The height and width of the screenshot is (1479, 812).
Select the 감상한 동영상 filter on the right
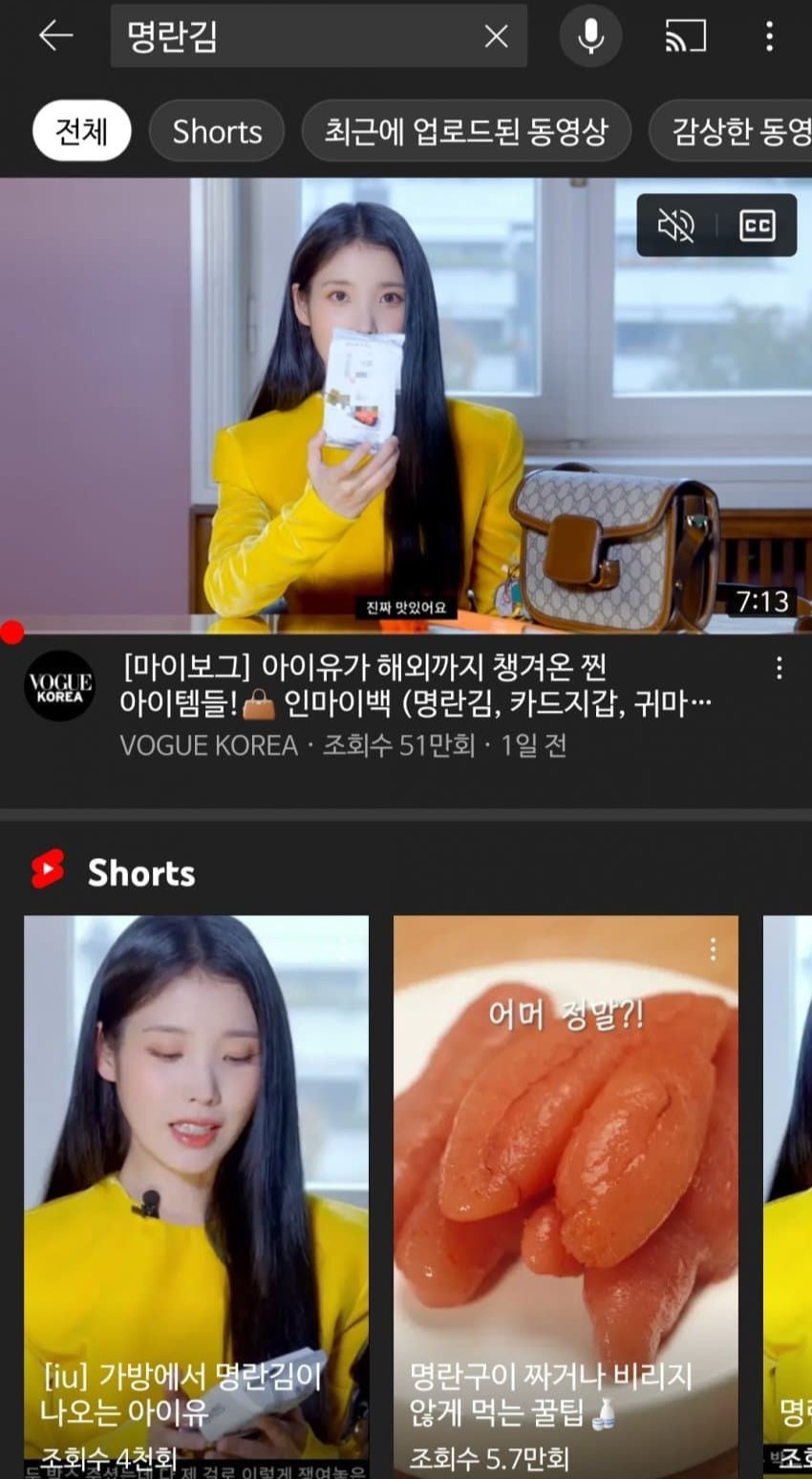coord(740,131)
